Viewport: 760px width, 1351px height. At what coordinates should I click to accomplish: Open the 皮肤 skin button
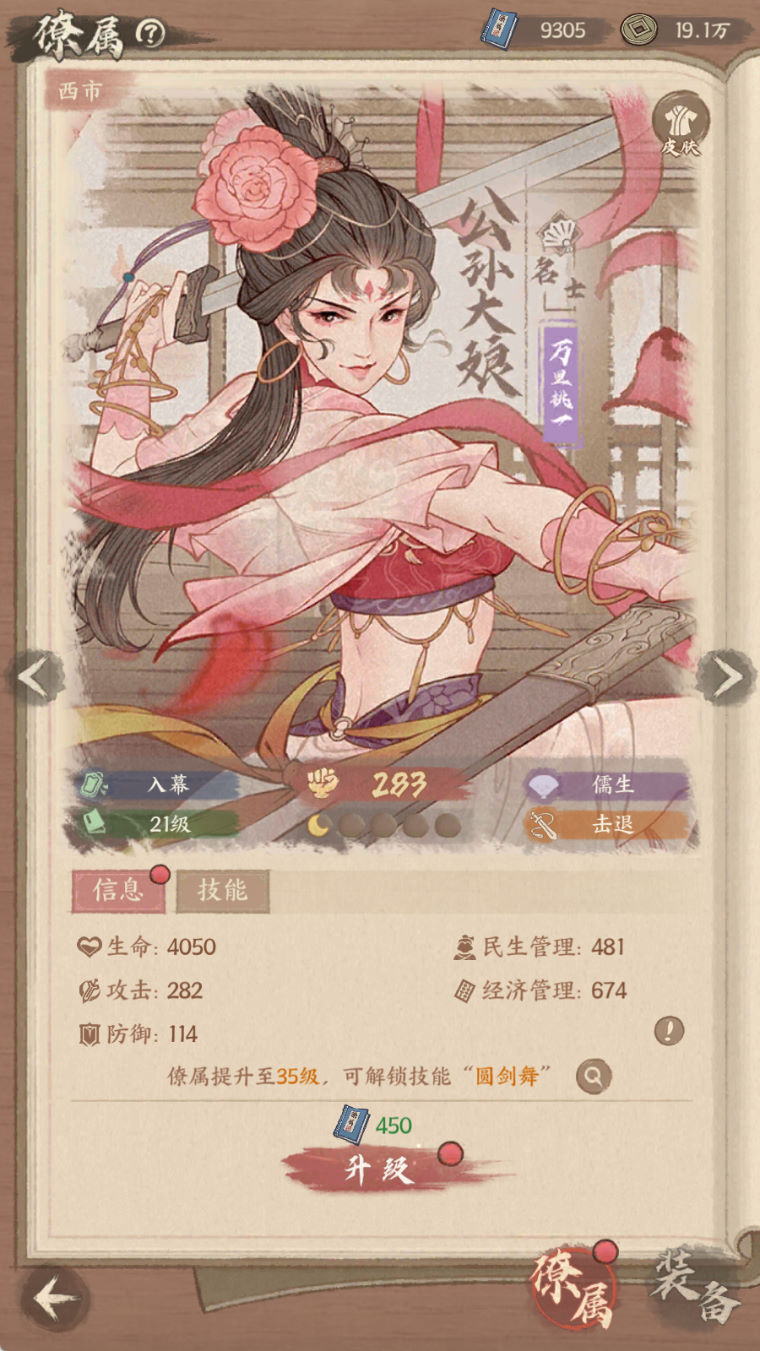pos(680,126)
